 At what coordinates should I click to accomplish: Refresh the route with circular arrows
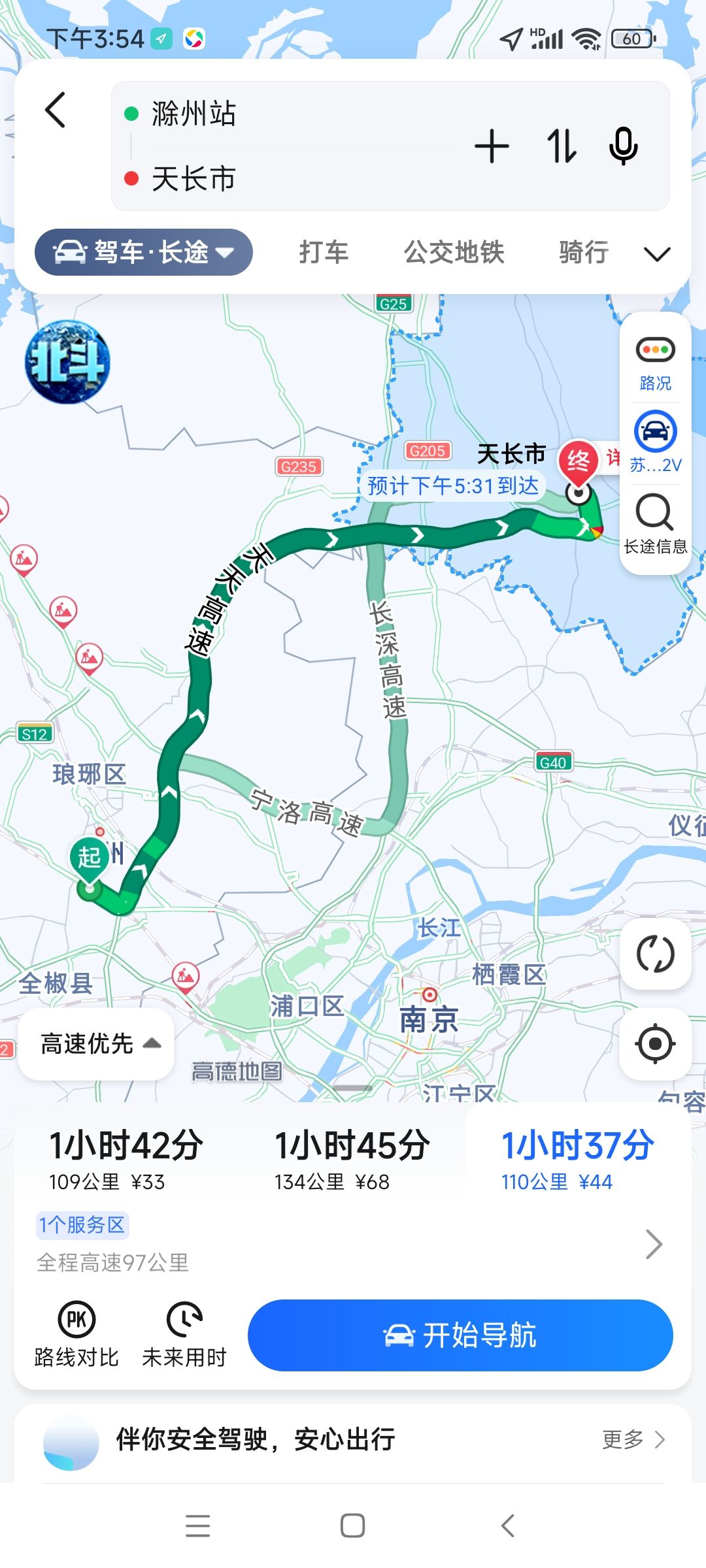(x=655, y=954)
